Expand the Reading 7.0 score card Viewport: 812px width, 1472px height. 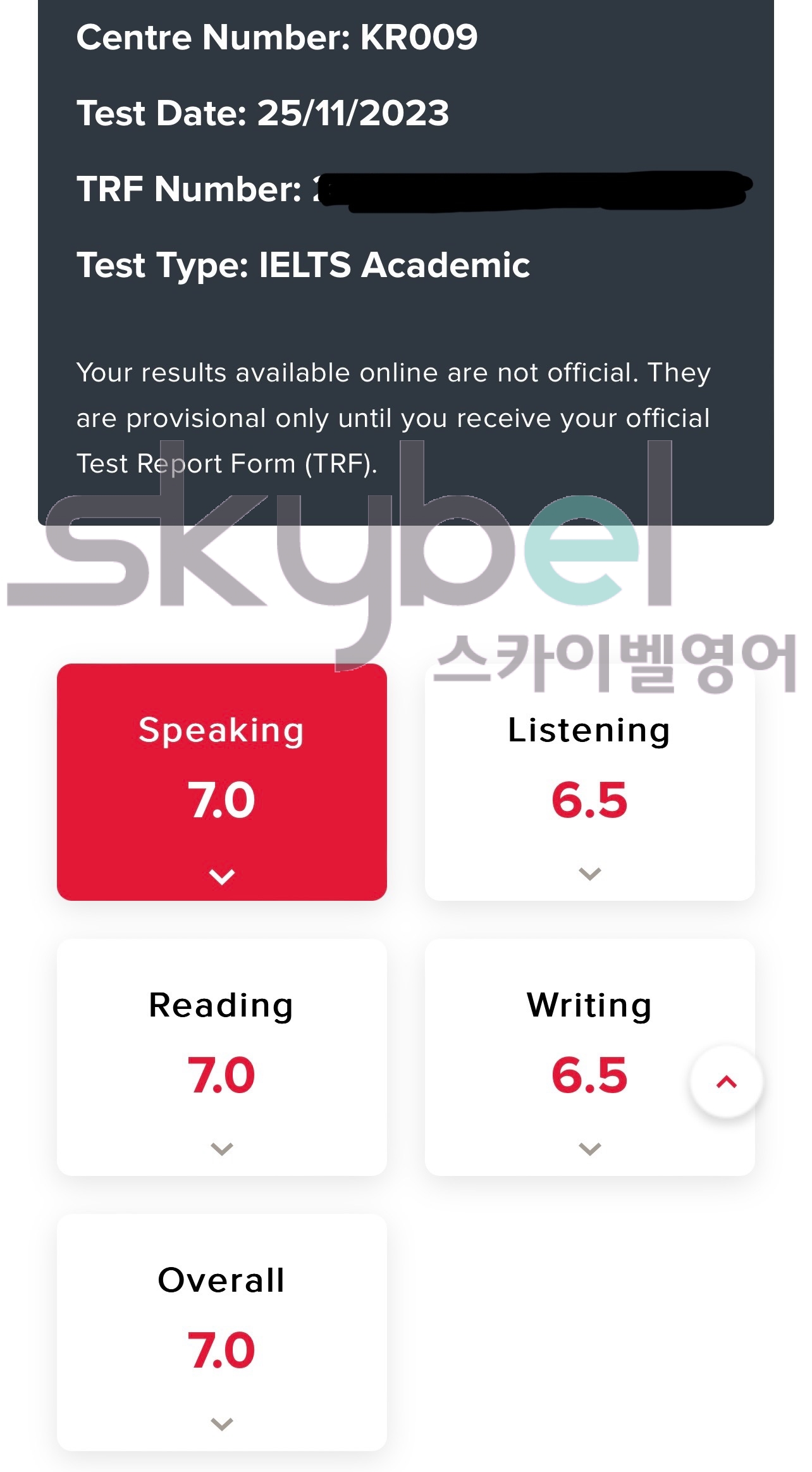point(221,1148)
